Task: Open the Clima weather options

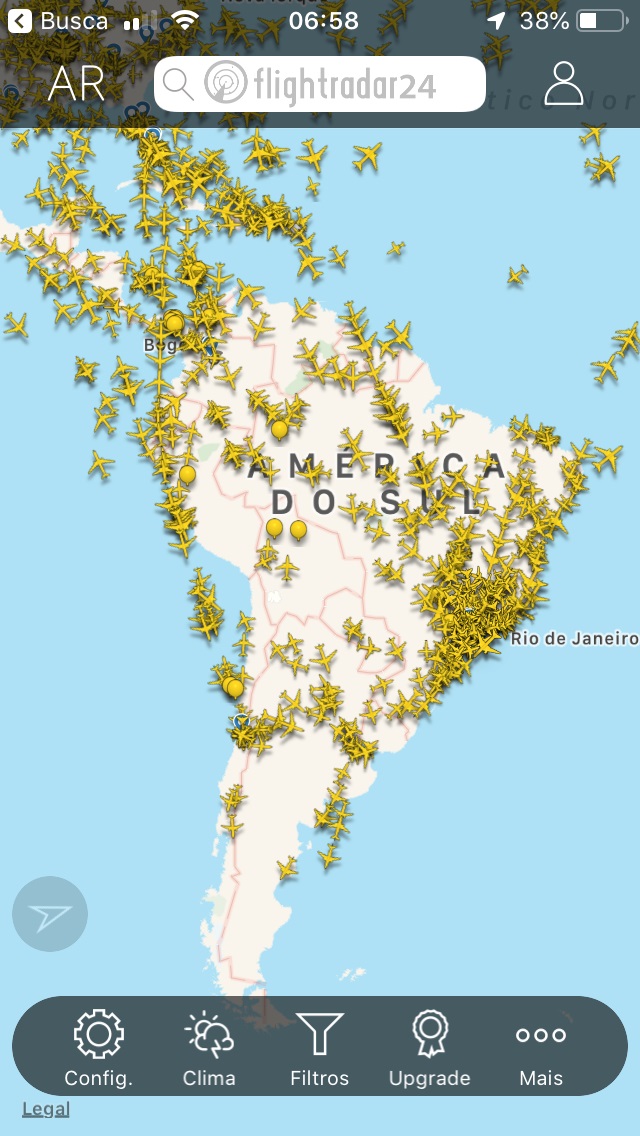Action: point(209,1048)
